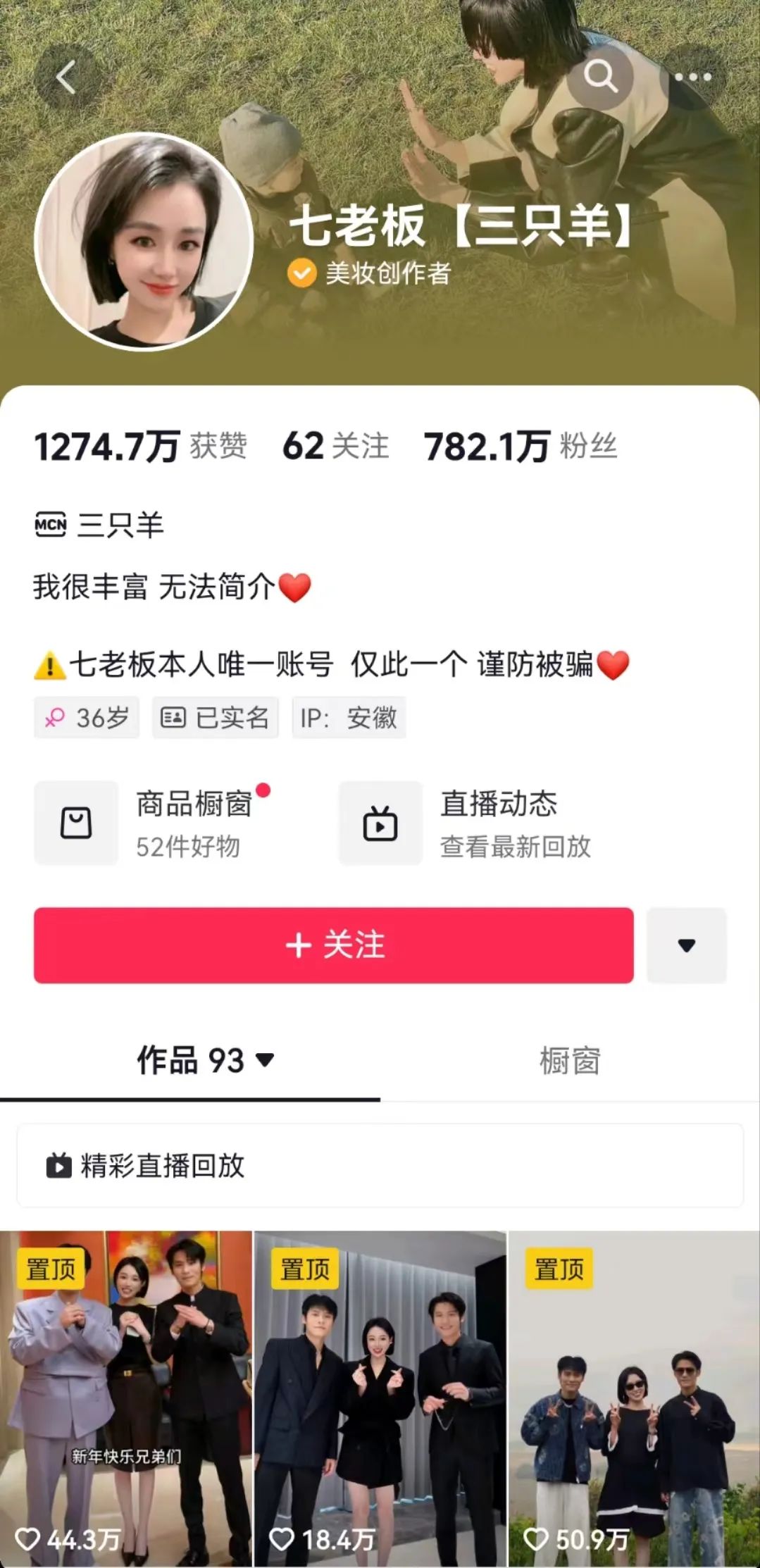Open pinned video with 18.4万 likes

pyautogui.click(x=380, y=1398)
